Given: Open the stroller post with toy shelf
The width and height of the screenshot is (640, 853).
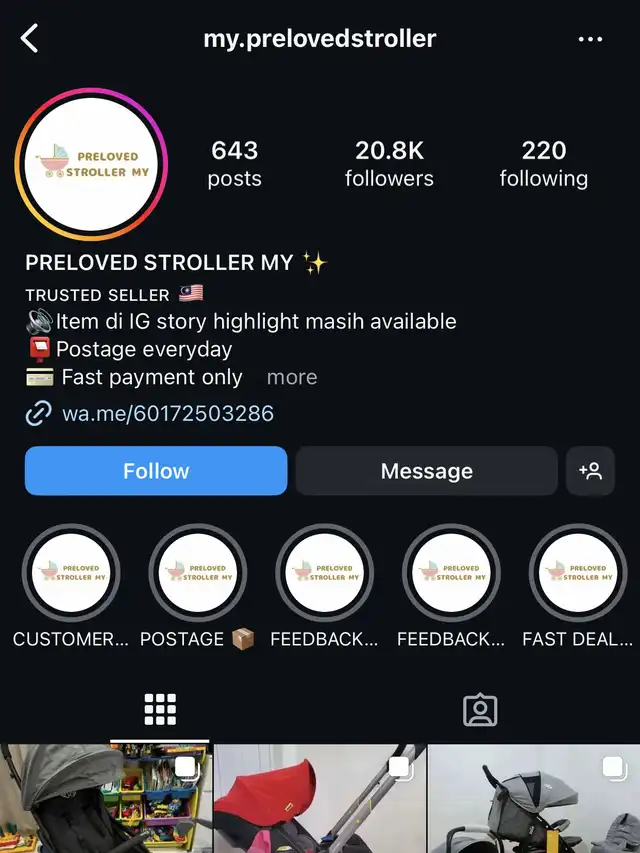Looking at the screenshot, I should (x=105, y=800).
